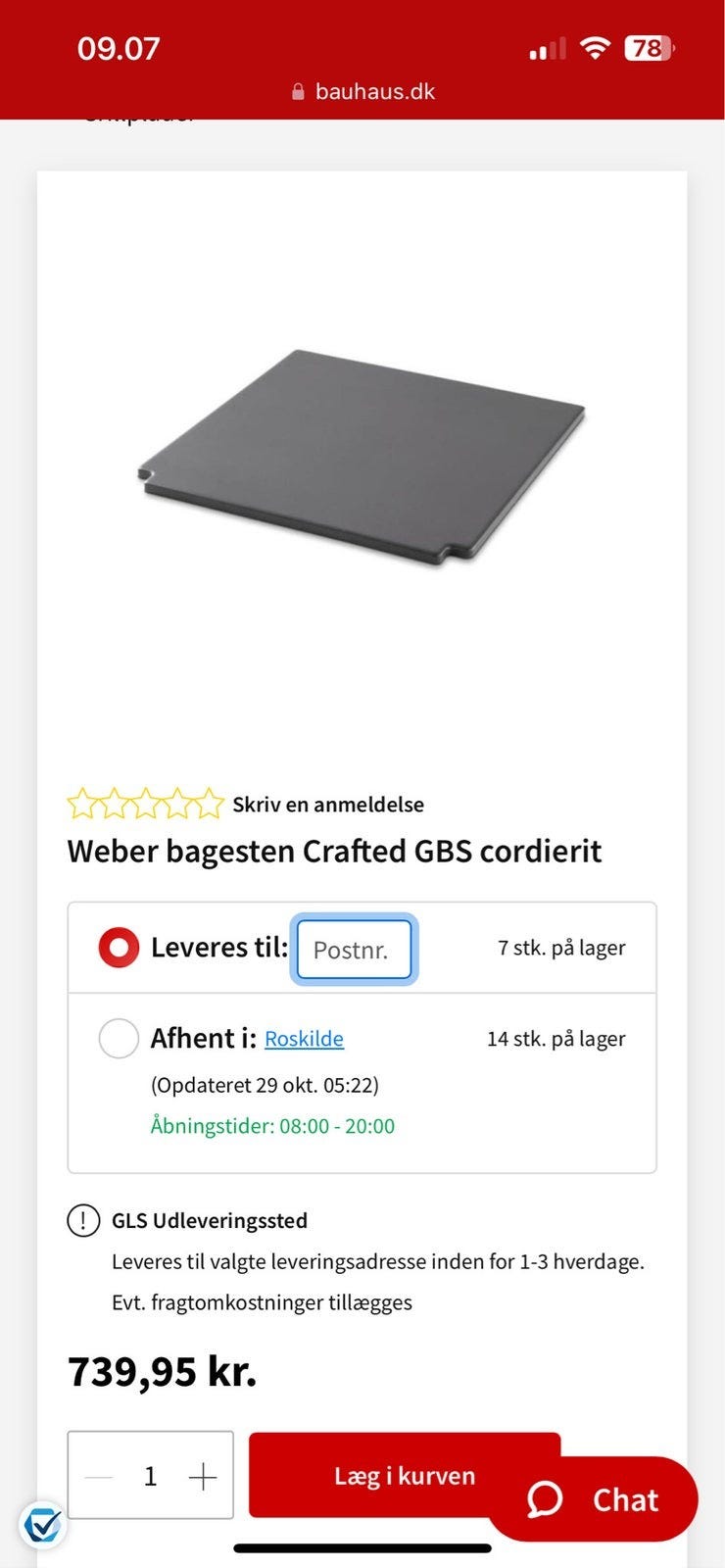The image size is (725, 1568).
Task: Select the Afhent i Roskilde pickup option
Action: [118, 1038]
